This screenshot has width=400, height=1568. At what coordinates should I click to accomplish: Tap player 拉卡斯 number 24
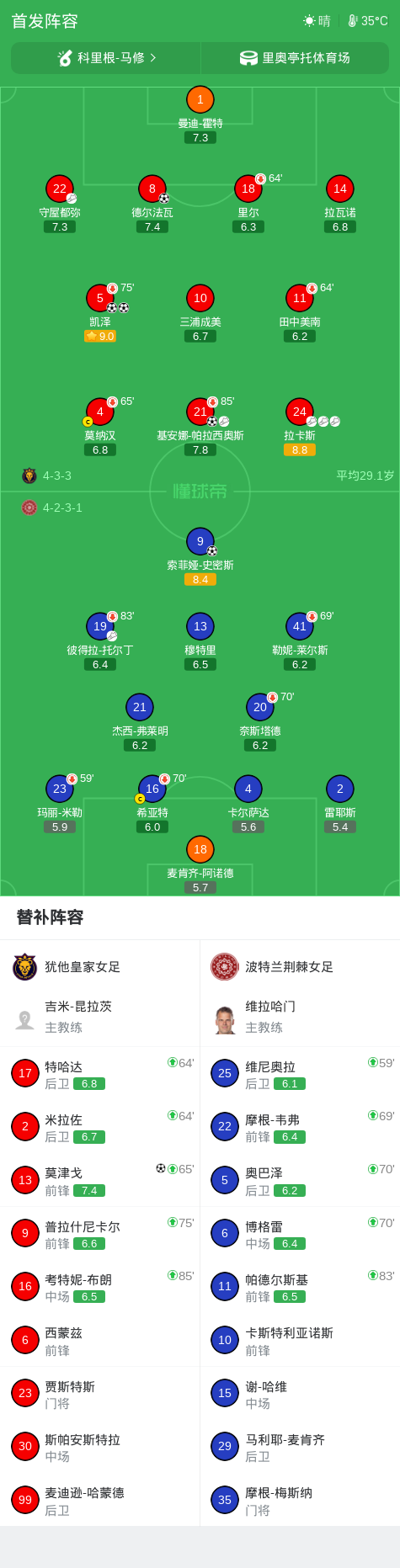click(x=300, y=427)
